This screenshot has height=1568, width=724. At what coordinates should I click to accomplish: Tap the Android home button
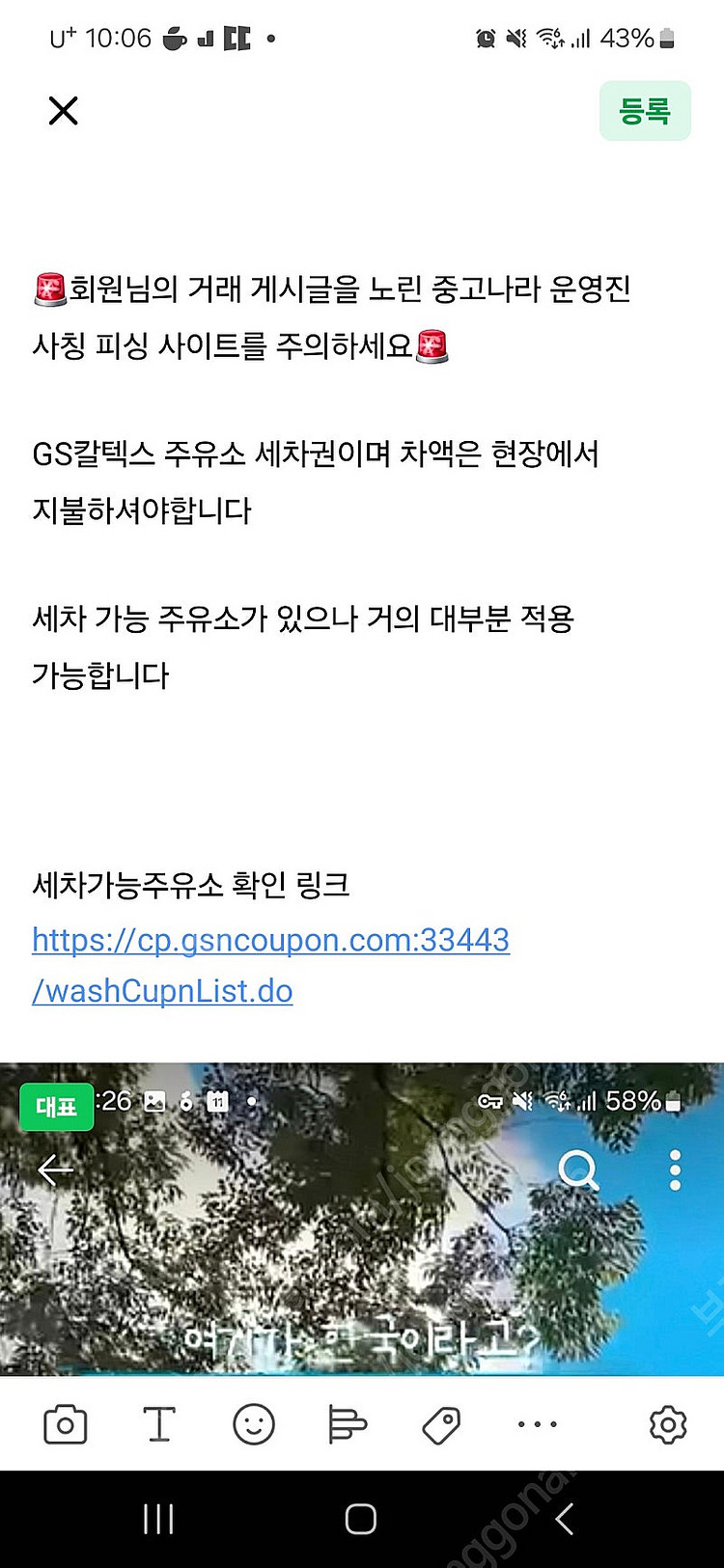coord(362,1517)
